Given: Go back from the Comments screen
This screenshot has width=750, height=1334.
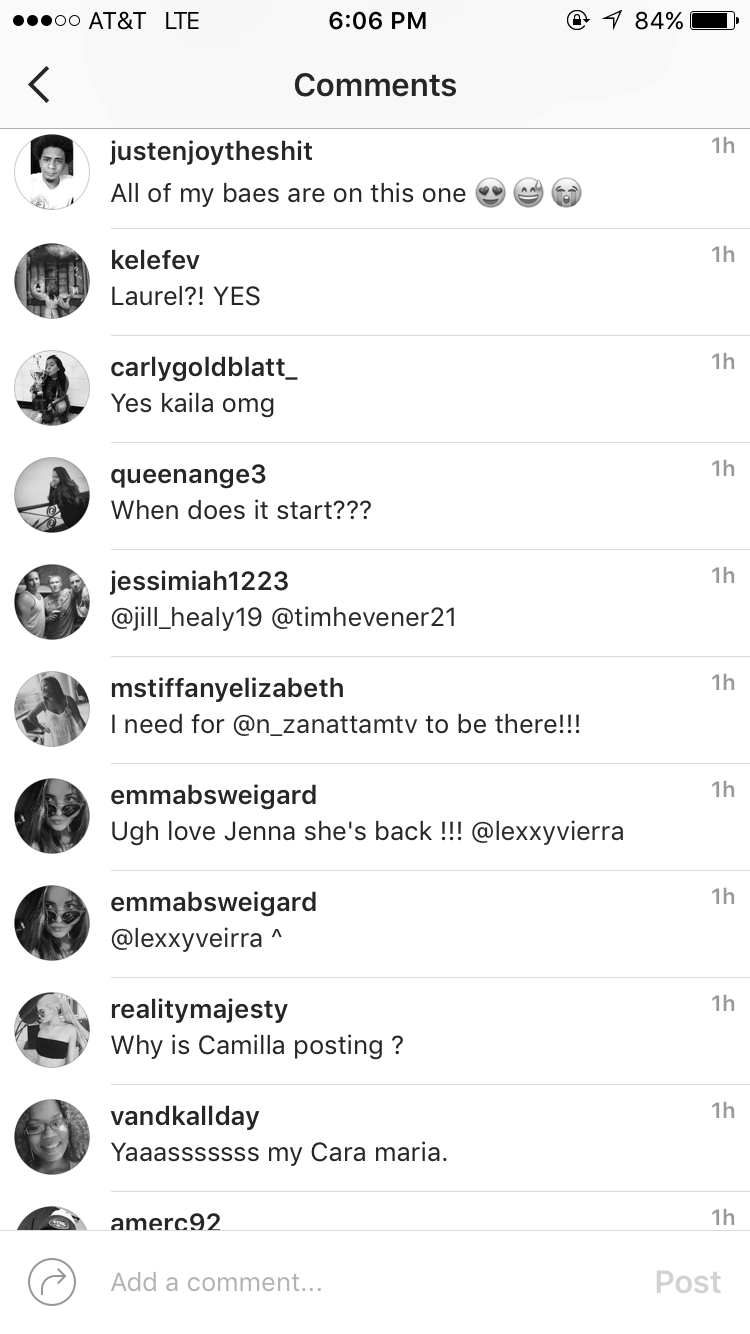Looking at the screenshot, I should 38,85.
